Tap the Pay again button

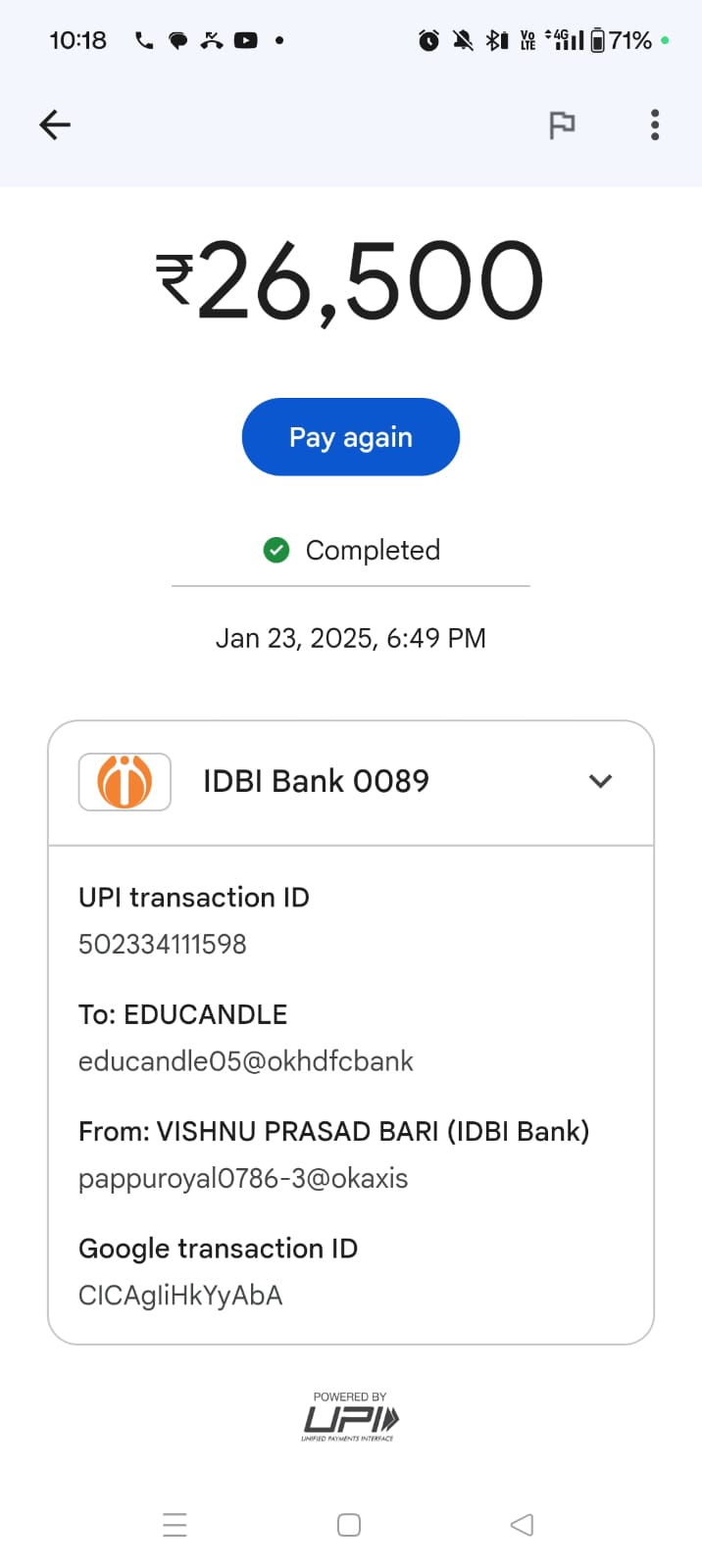coord(351,437)
